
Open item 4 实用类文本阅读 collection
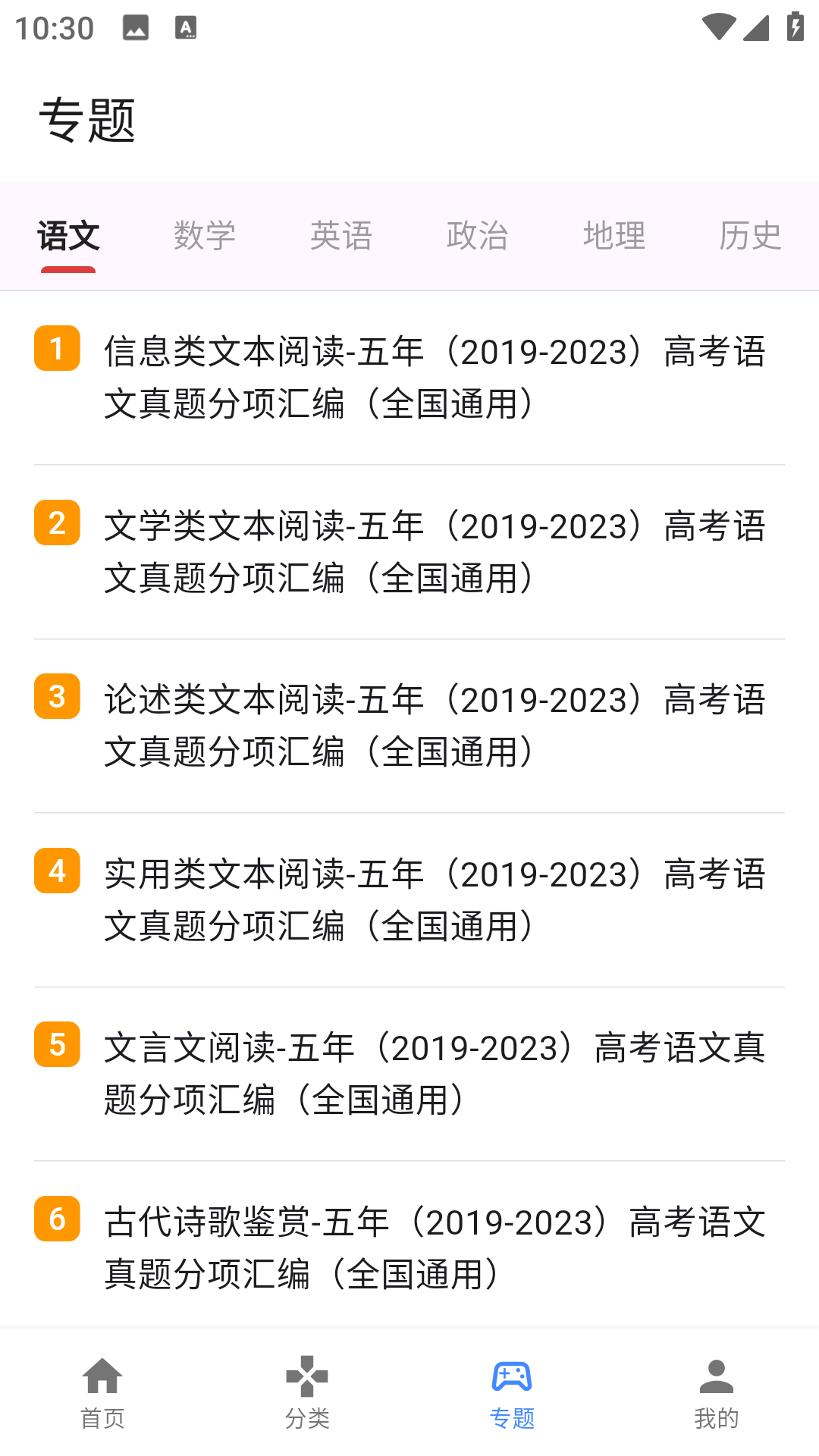point(435,900)
